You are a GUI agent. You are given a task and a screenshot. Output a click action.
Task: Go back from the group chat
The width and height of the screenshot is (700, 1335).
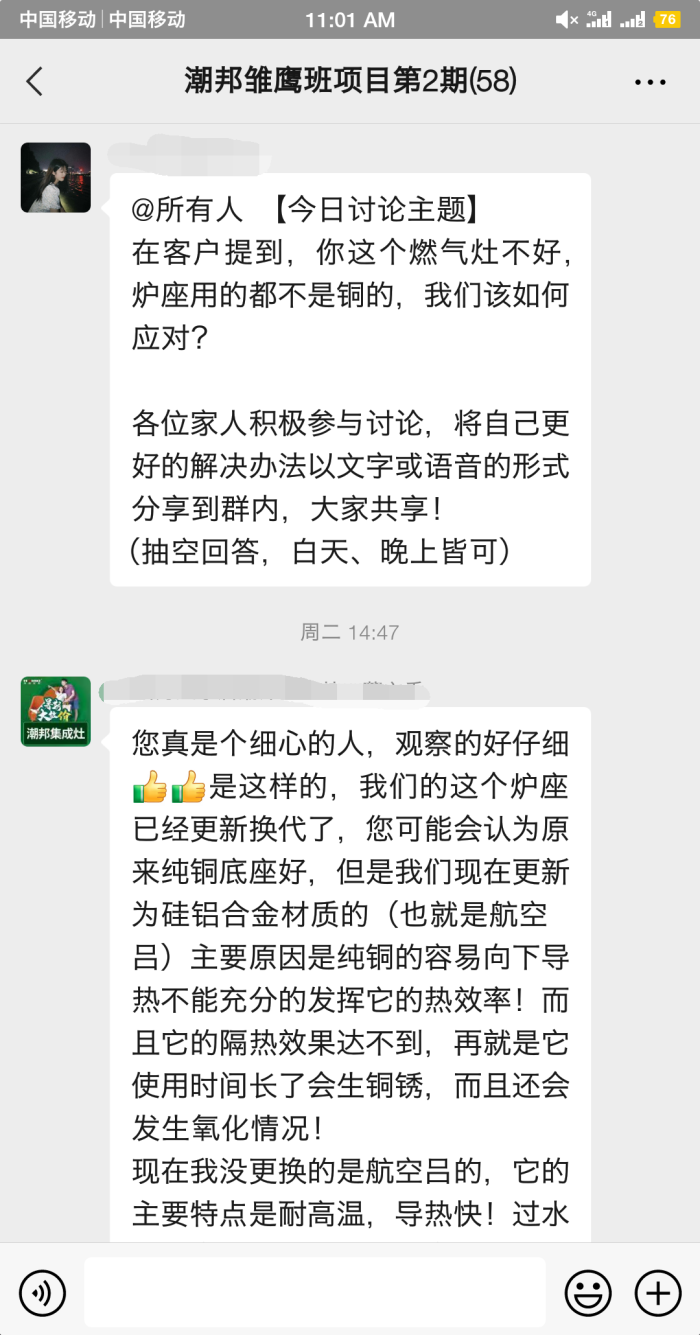pyautogui.click(x=35, y=81)
